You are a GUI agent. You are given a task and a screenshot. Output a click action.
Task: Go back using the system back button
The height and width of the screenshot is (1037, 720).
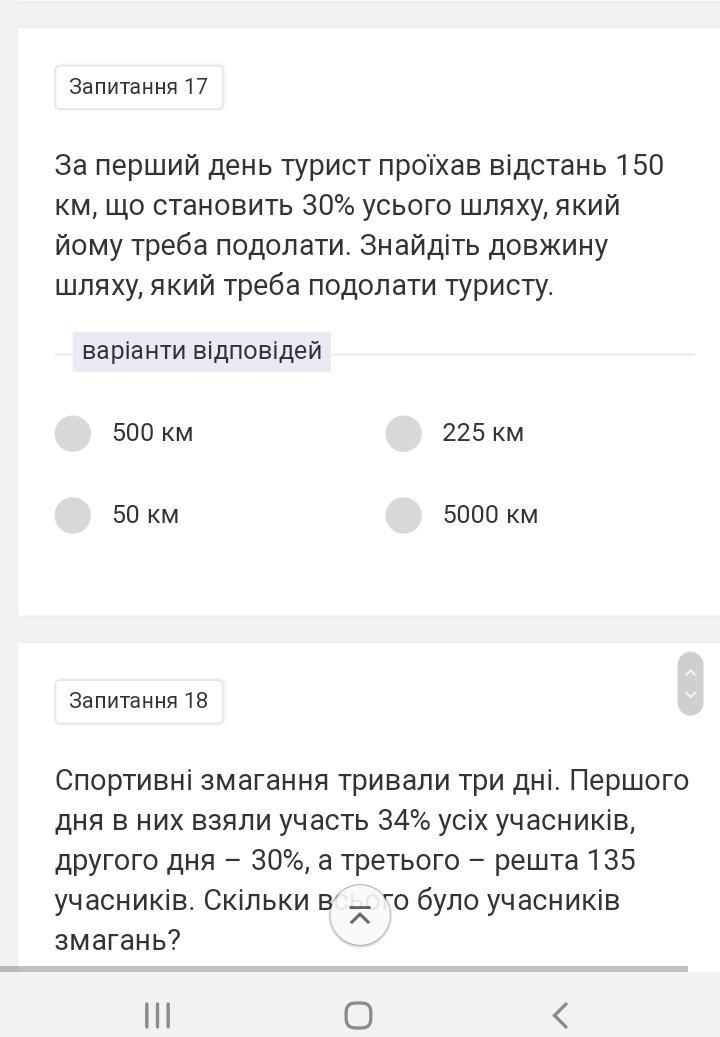pyautogui.click(x=560, y=1015)
